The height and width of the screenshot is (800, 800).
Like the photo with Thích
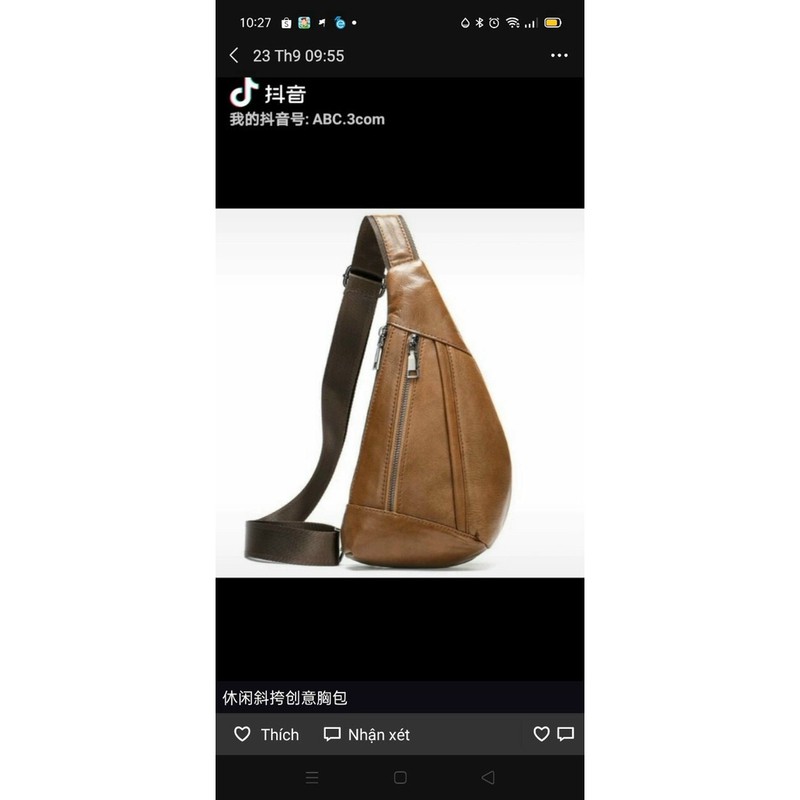click(x=266, y=734)
